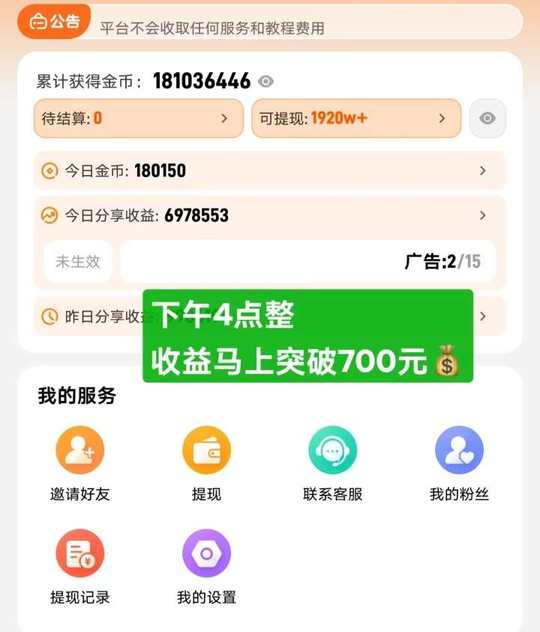Contact customer service via 联系客服
The width and height of the screenshot is (540, 632).
pos(332,464)
